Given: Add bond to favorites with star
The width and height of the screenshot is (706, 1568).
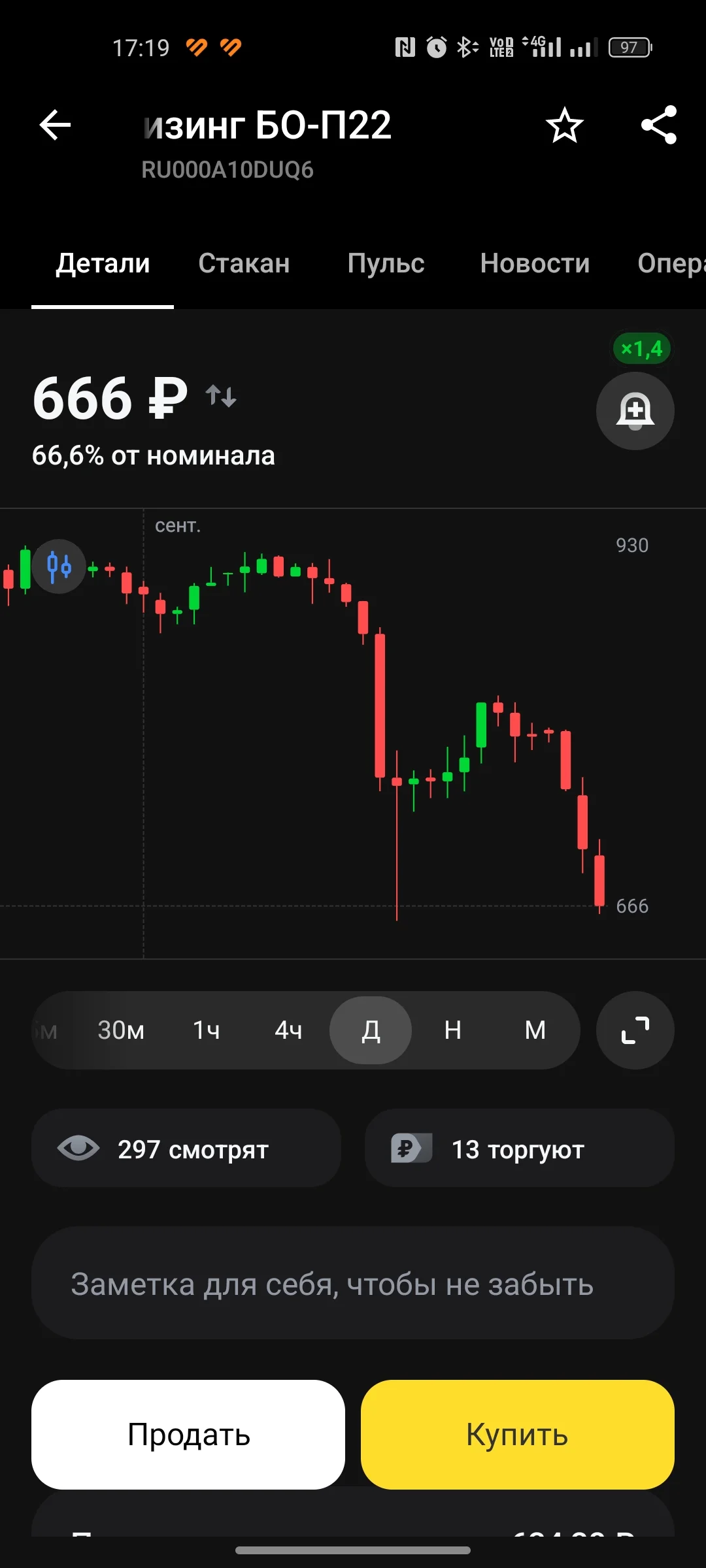Looking at the screenshot, I should click(x=564, y=125).
